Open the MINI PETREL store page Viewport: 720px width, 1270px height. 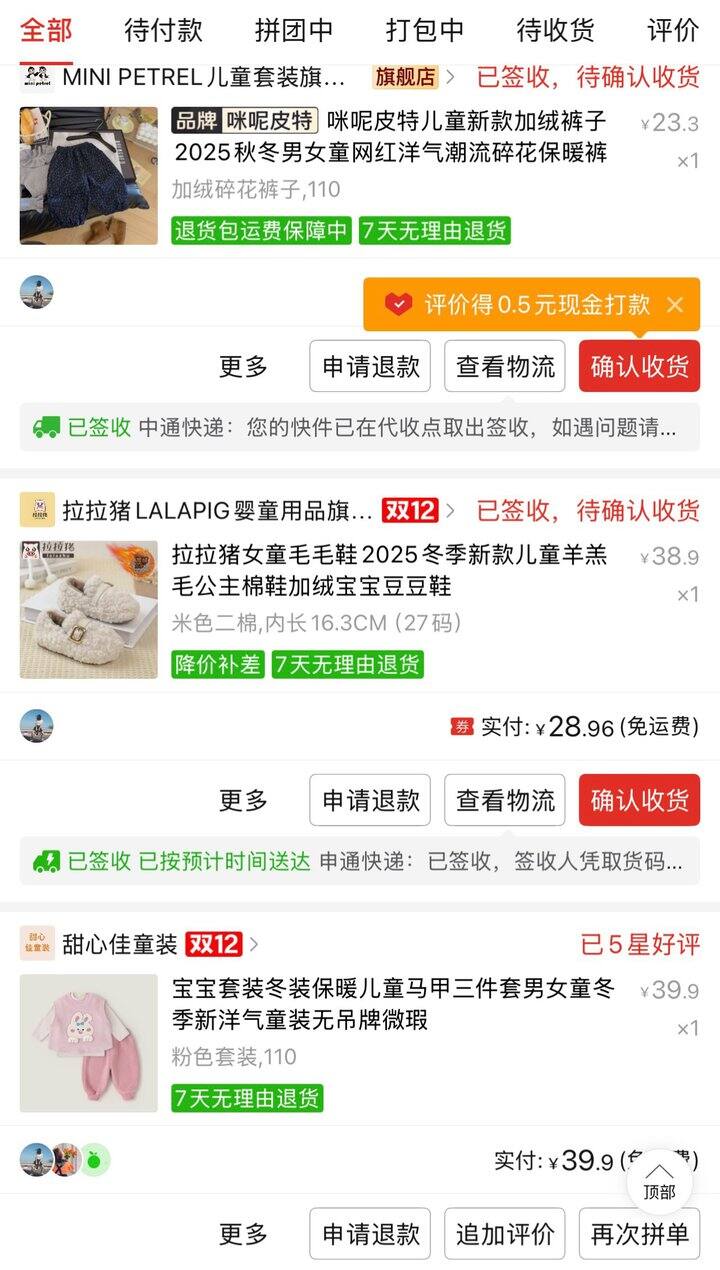pos(204,77)
